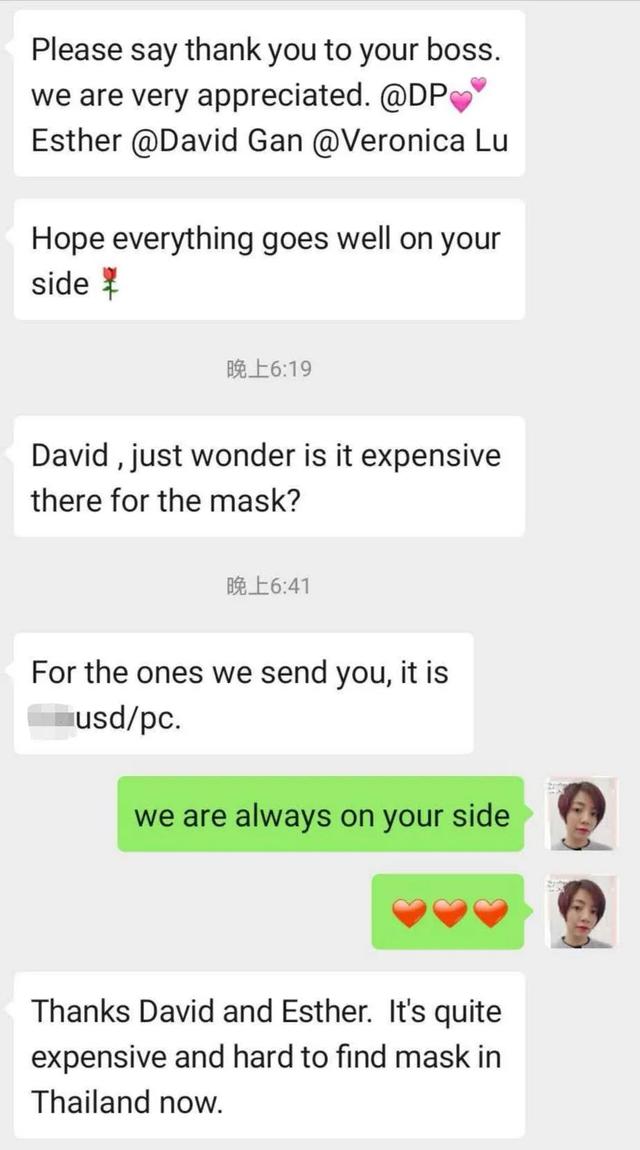
Task: Open sender's avatar beside 'we are always on your side'
Action: pos(582,814)
